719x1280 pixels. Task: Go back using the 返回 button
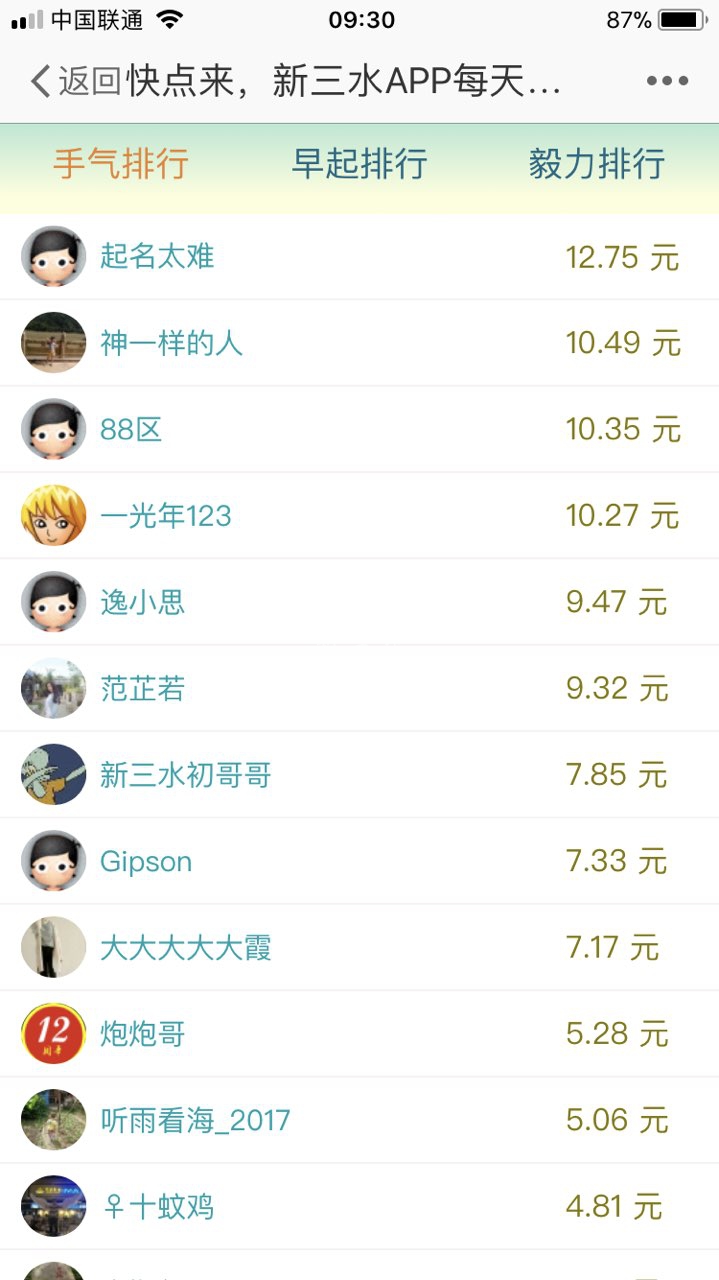[x=75, y=82]
